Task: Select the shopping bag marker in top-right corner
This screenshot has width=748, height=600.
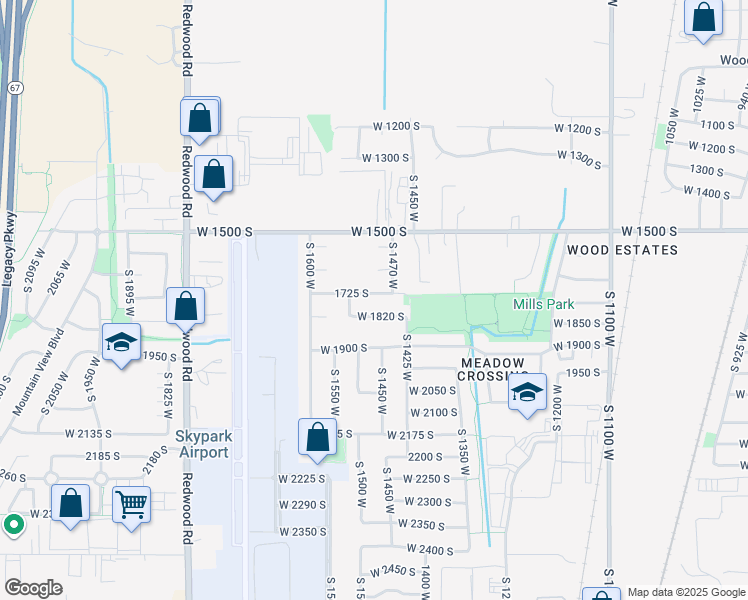Action: pos(703,17)
